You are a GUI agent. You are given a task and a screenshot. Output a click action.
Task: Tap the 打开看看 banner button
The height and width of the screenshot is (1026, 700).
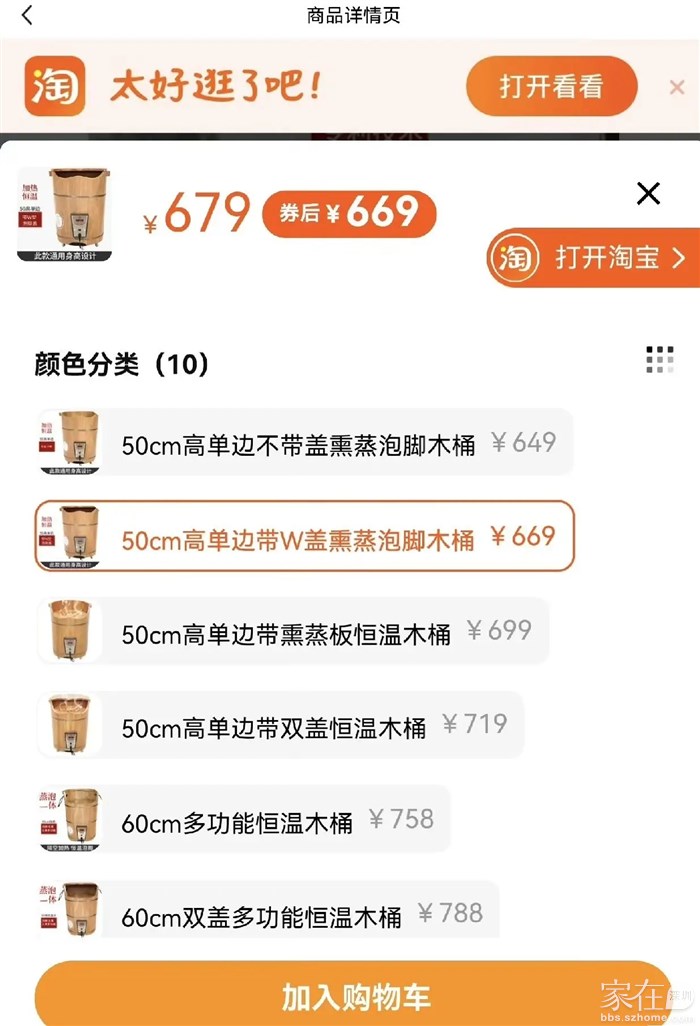pos(551,86)
